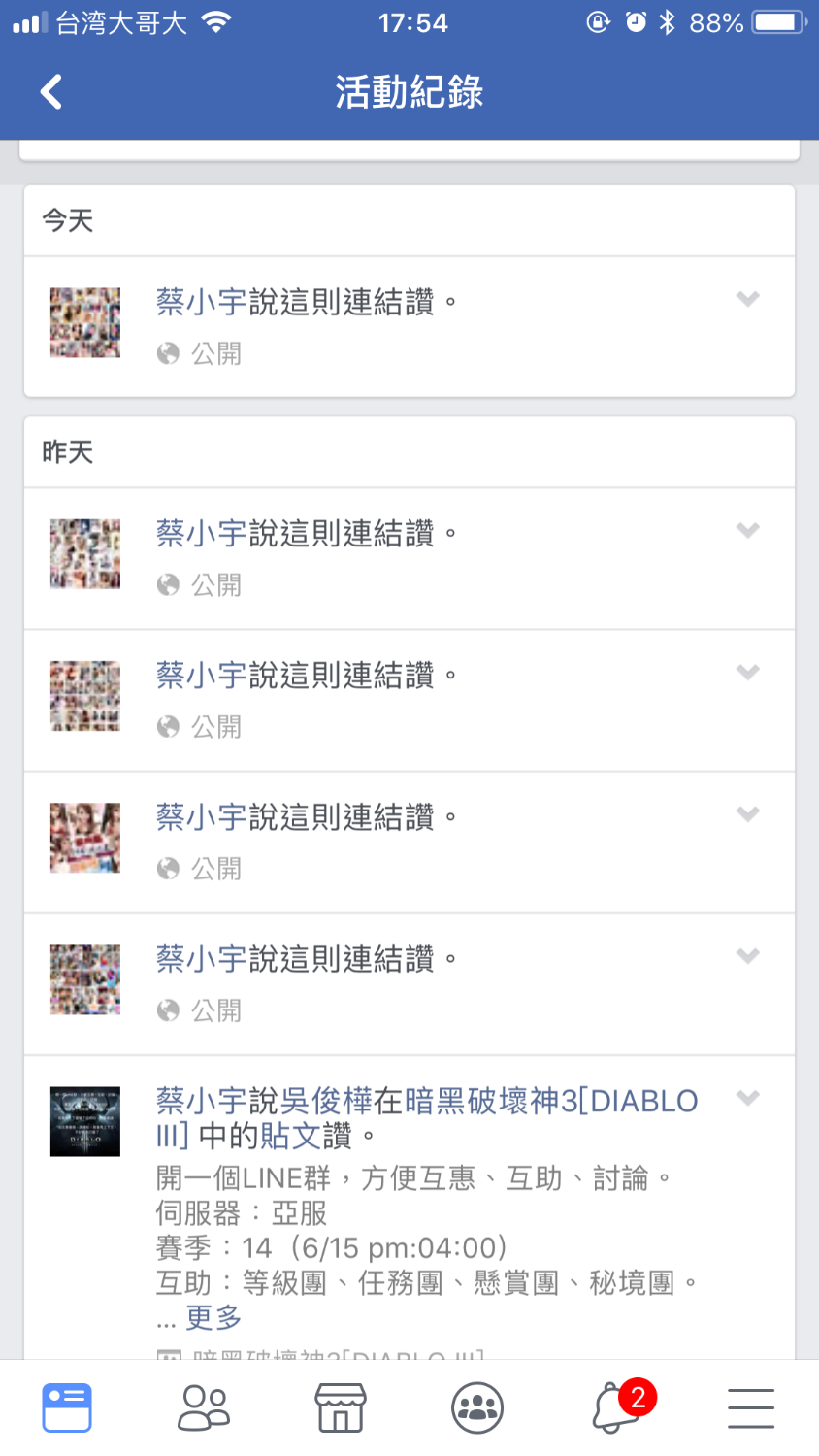This screenshot has height=1456, width=819.
Task: Open the Groups tab
Action: point(477,1407)
